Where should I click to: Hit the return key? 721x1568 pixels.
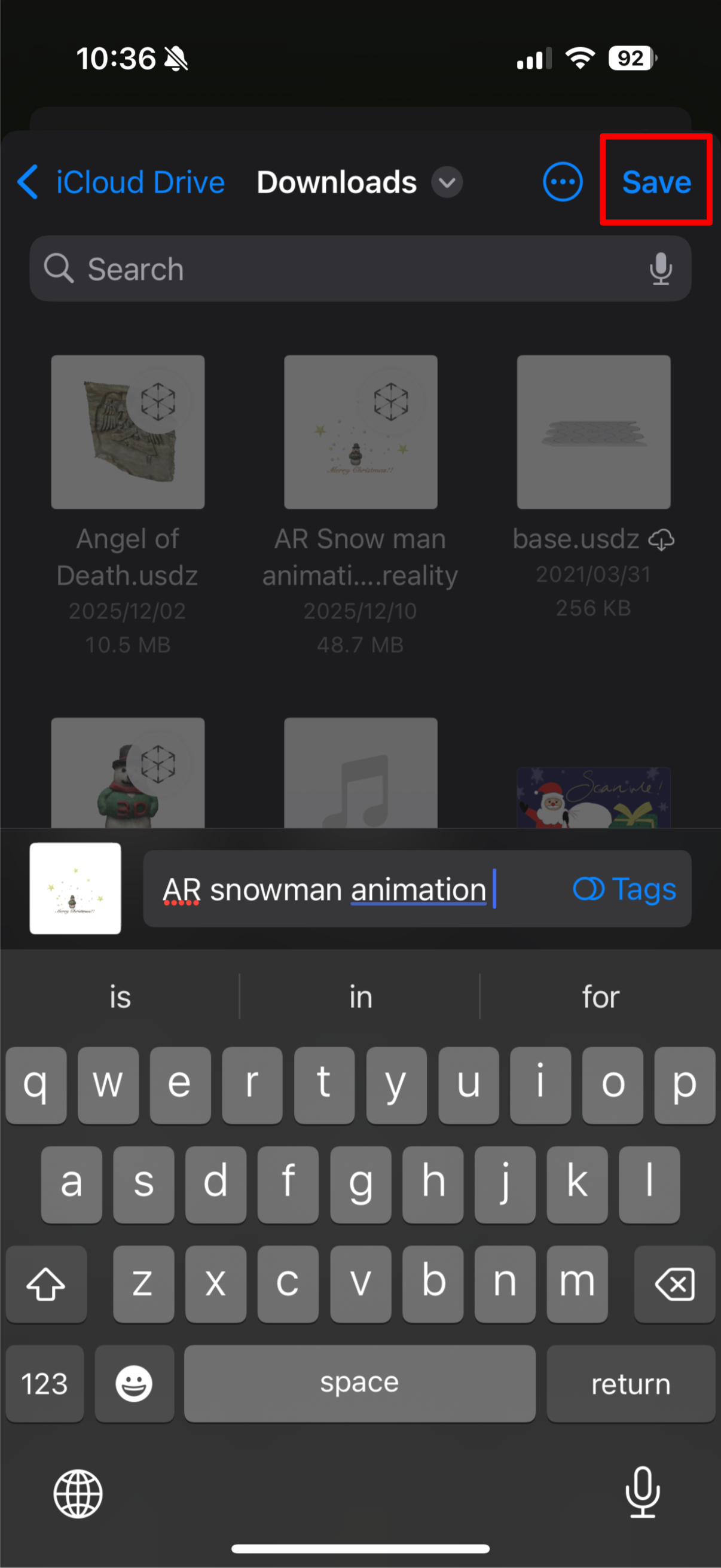[630, 1384]
